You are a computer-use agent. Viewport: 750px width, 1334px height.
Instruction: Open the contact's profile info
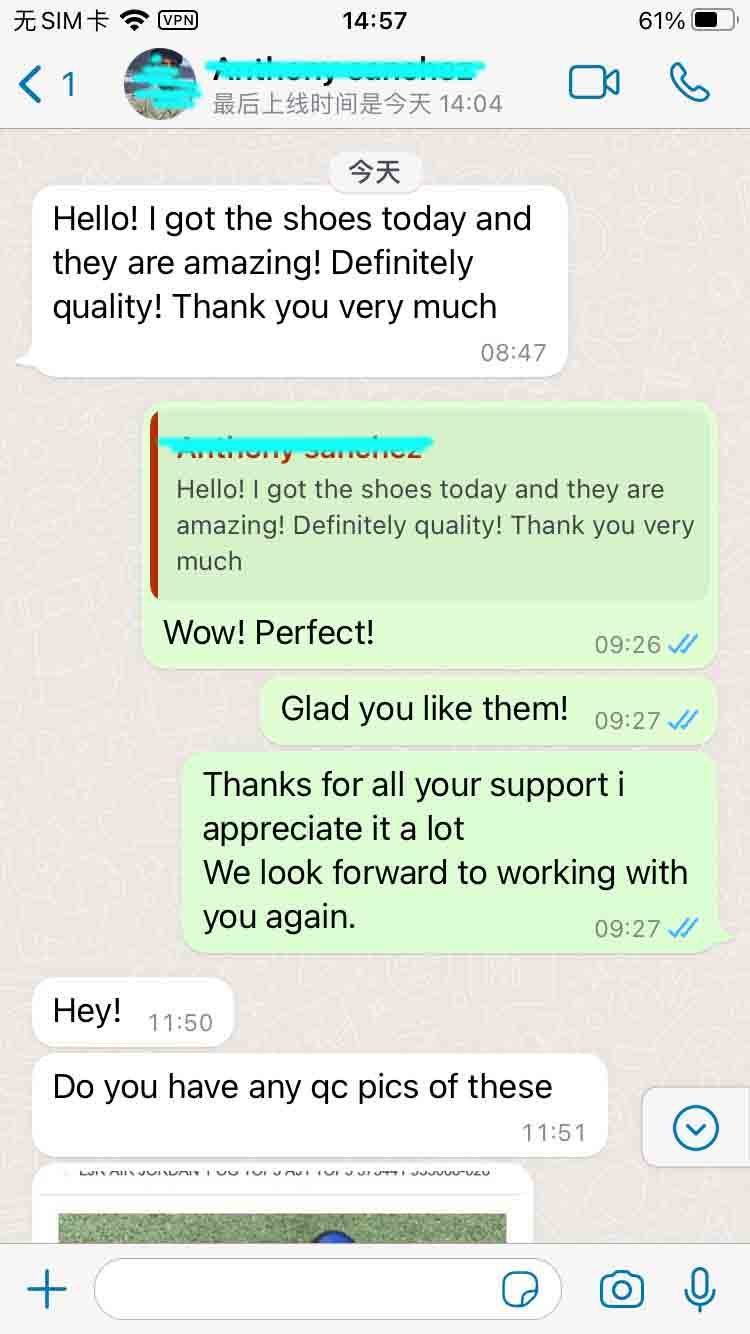coord(340,84)
